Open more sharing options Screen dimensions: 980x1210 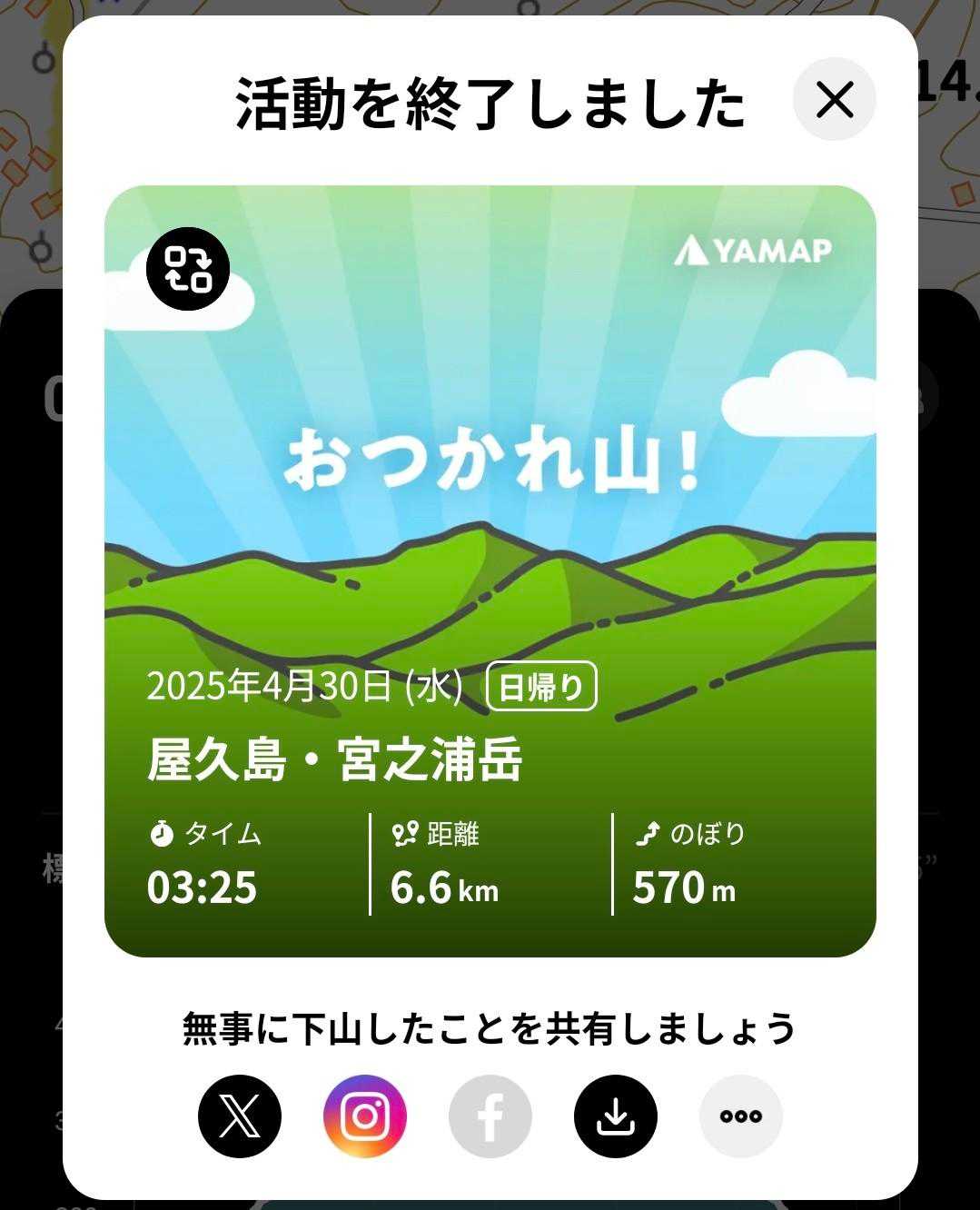pyautogui.click(x=740, y=1116)
